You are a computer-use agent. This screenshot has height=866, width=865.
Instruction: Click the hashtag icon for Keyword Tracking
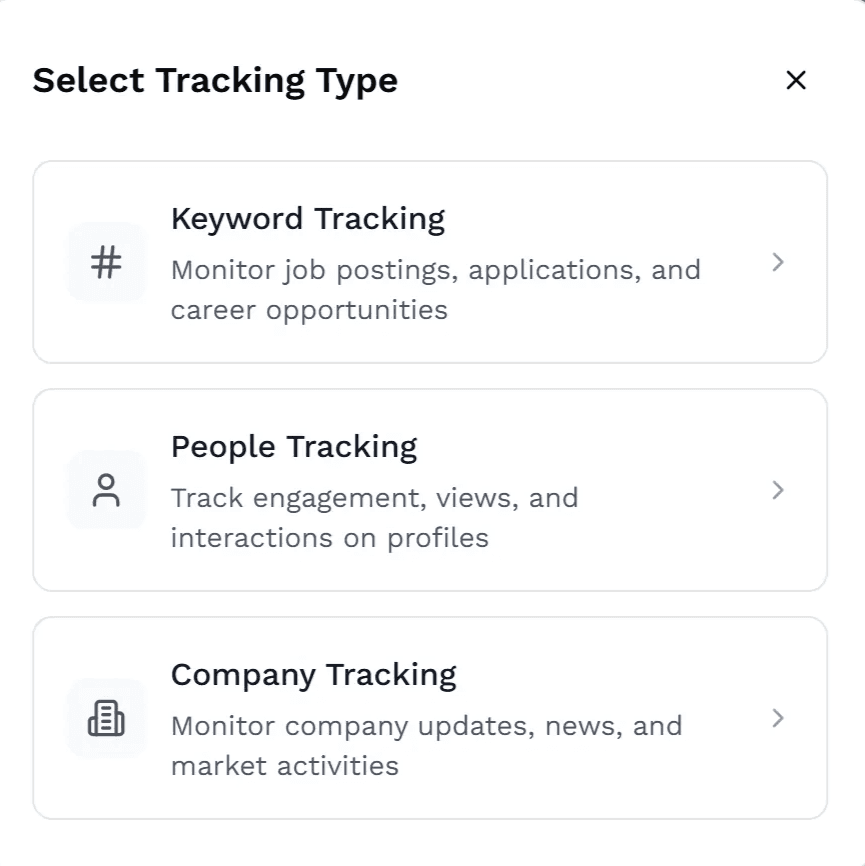pyautogui.click(x=106, y=262)
